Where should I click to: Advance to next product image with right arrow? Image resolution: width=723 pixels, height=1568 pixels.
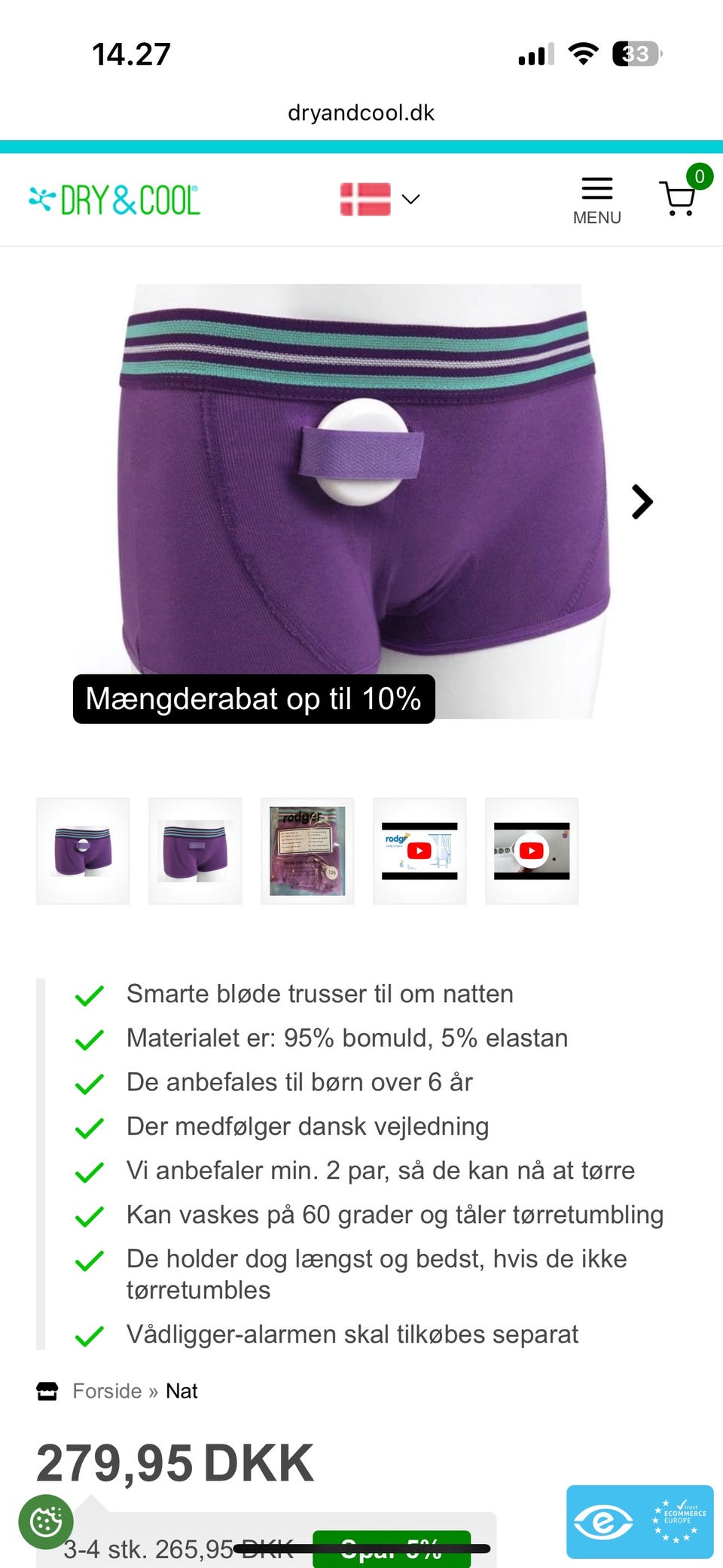642,502
